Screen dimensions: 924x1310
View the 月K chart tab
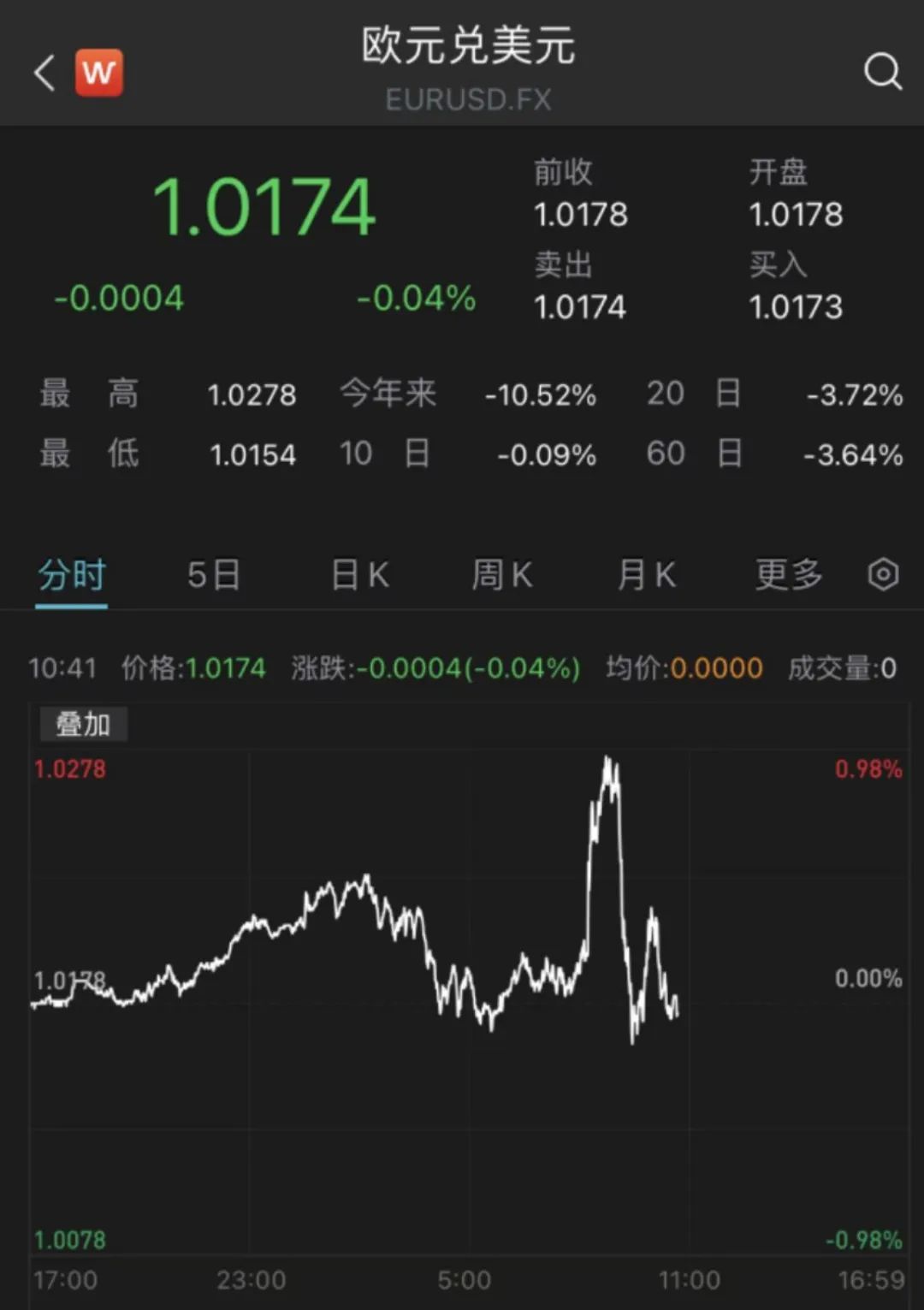[x=647, y=575]
